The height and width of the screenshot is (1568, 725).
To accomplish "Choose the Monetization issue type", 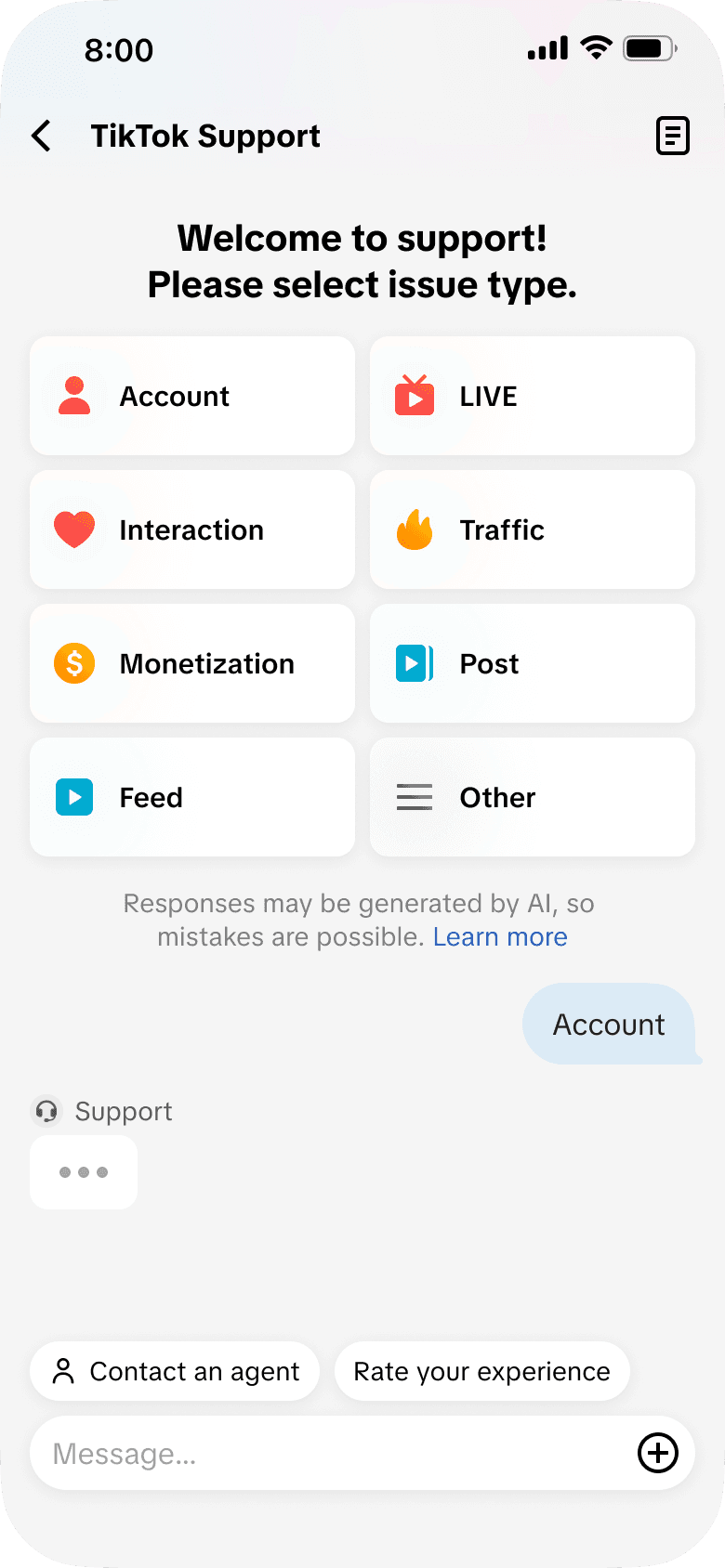I will coord(192,663).
